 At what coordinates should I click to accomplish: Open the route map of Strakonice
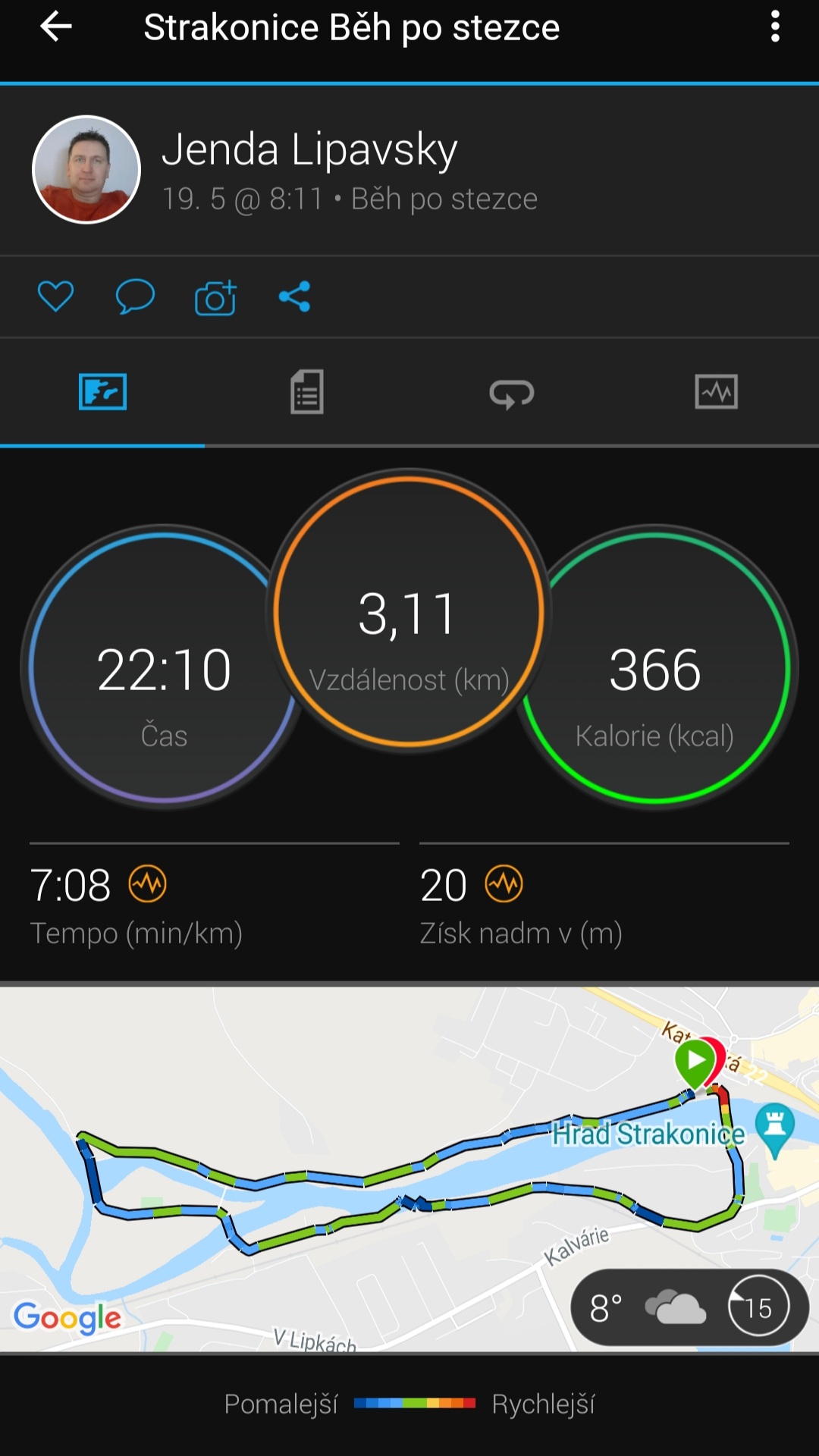tap(409, 1169)
